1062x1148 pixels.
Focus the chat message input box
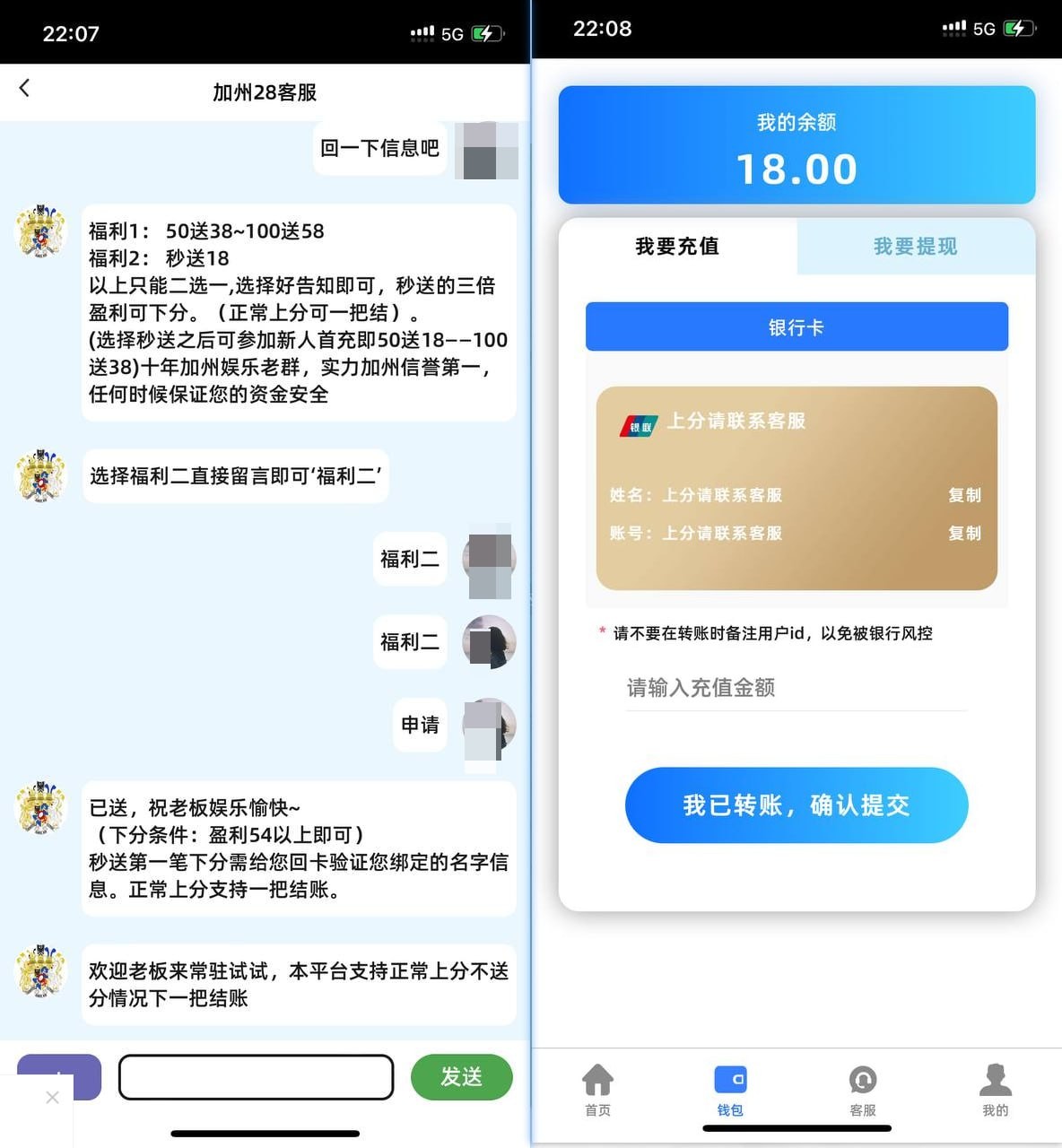256,1076
